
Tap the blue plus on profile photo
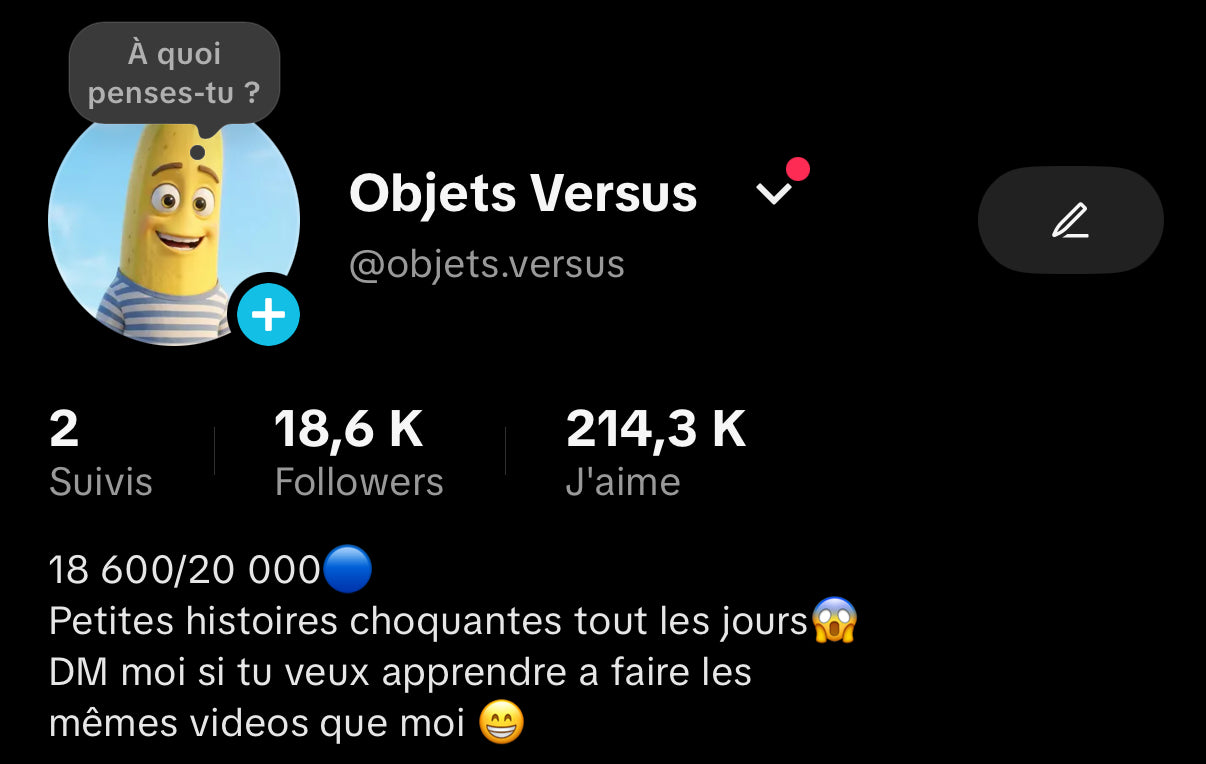point(268,315)
